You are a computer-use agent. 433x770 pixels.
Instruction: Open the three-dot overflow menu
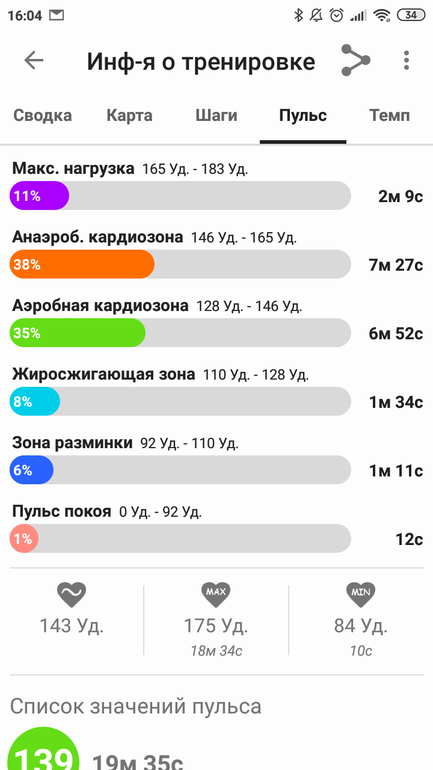(406, 60)
